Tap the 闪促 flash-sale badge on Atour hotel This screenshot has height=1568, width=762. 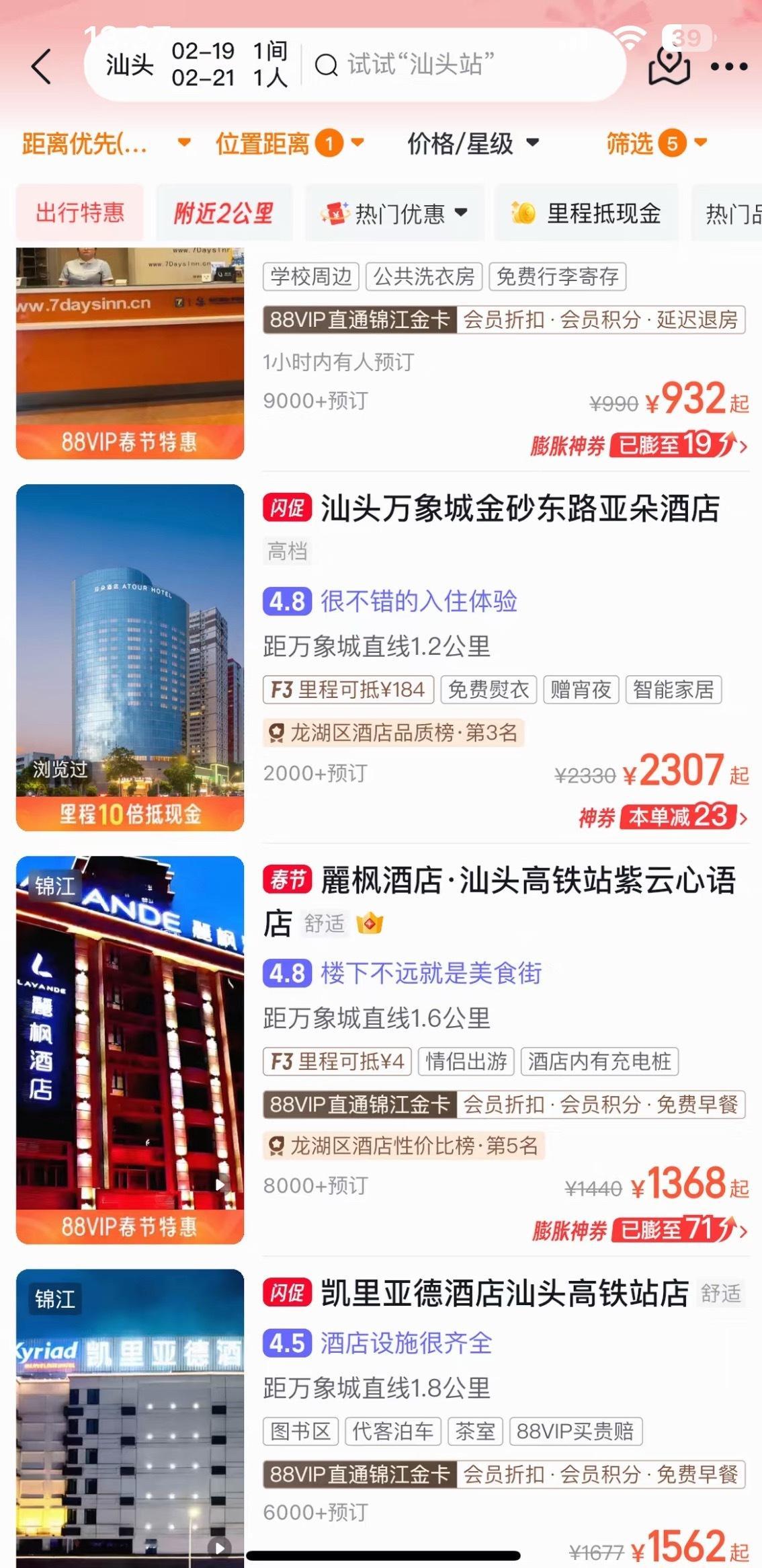[287, 510]
